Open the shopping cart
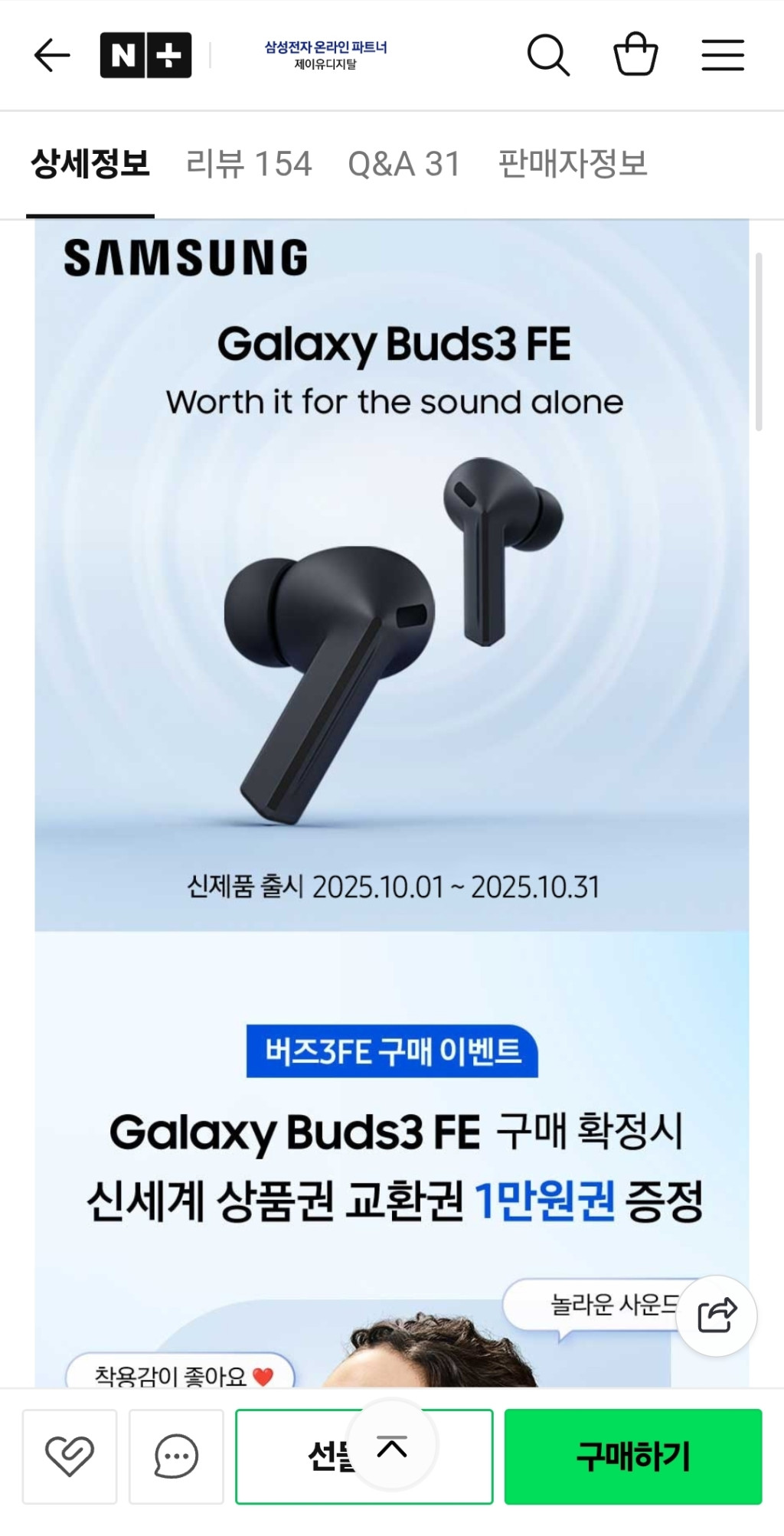 click(635, 55)
